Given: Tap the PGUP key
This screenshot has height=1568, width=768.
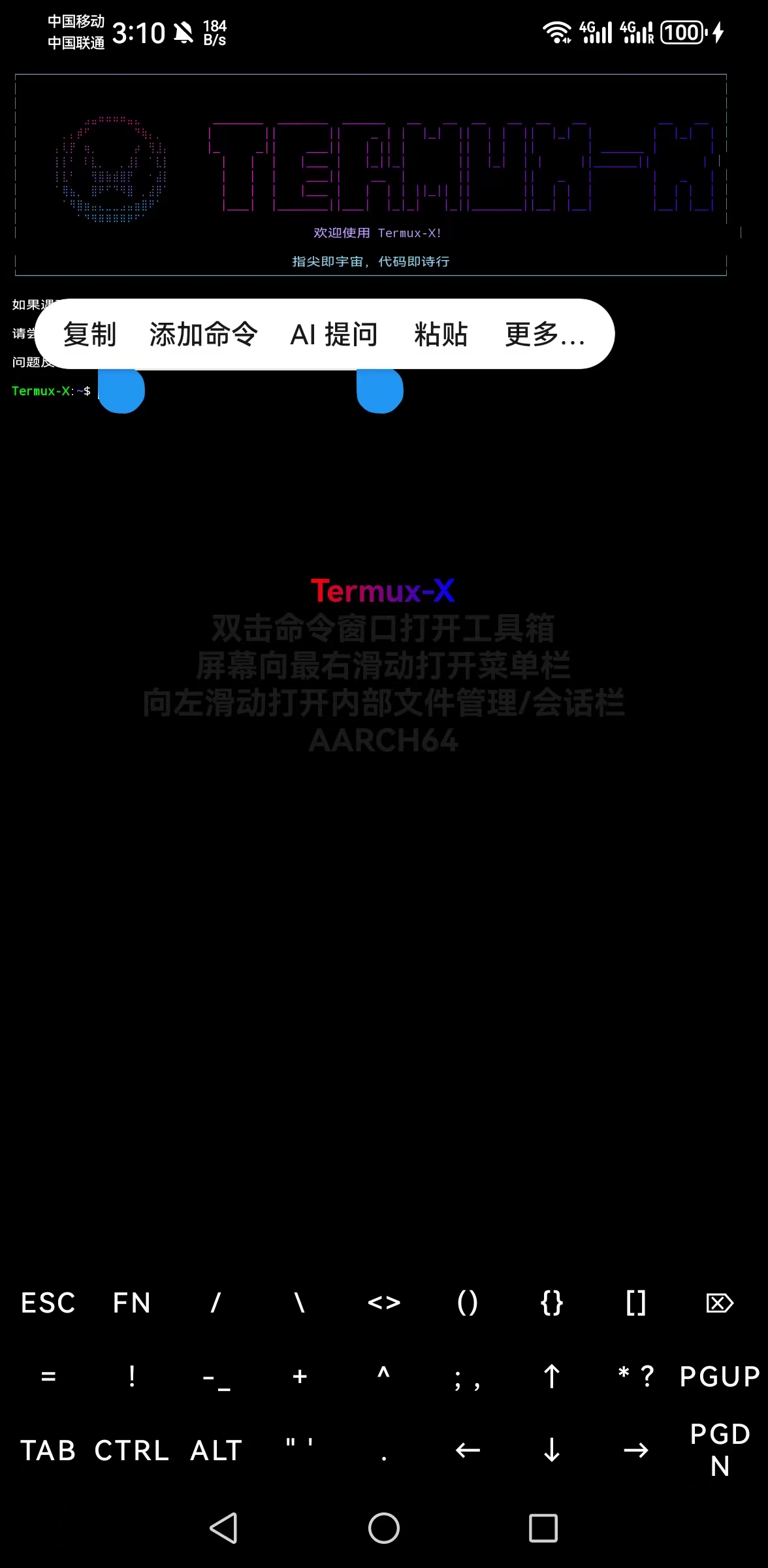Looking at the screenshot, I should 720,1376.
